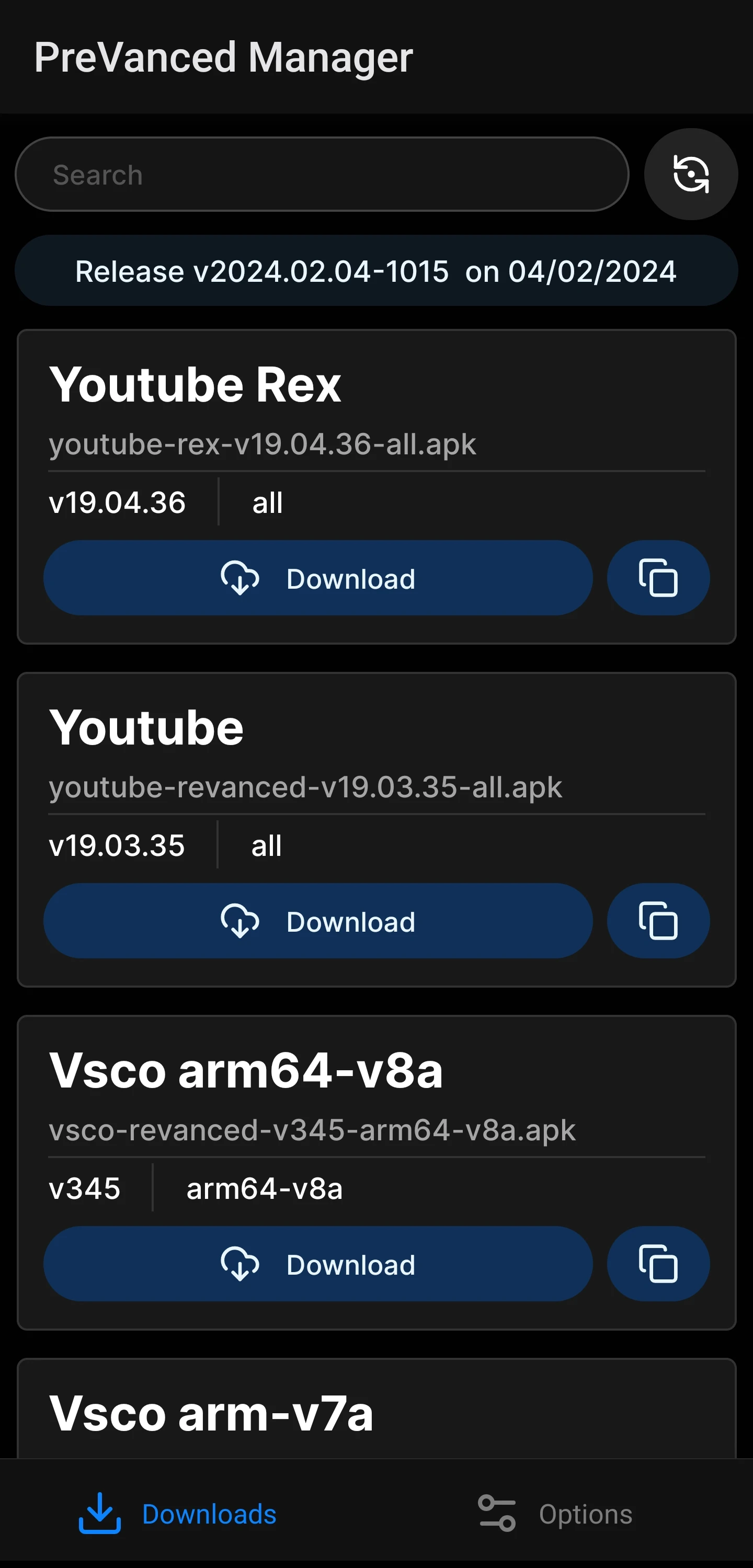Image resolution: width=753 pixels, height=1568 pixels.
Task: Tap the Search field
Action: 322,174
